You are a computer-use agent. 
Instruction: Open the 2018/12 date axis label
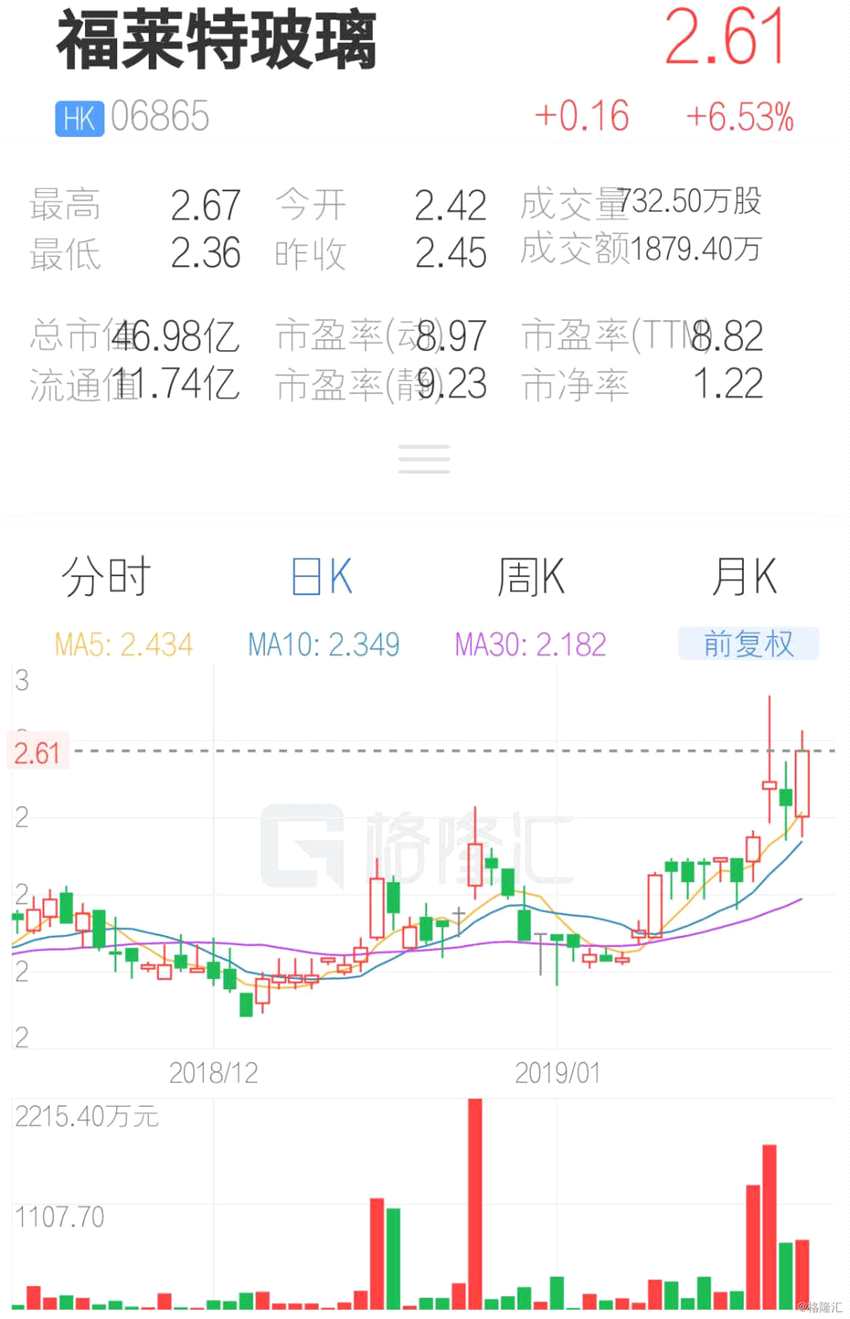pos(213,1073)
